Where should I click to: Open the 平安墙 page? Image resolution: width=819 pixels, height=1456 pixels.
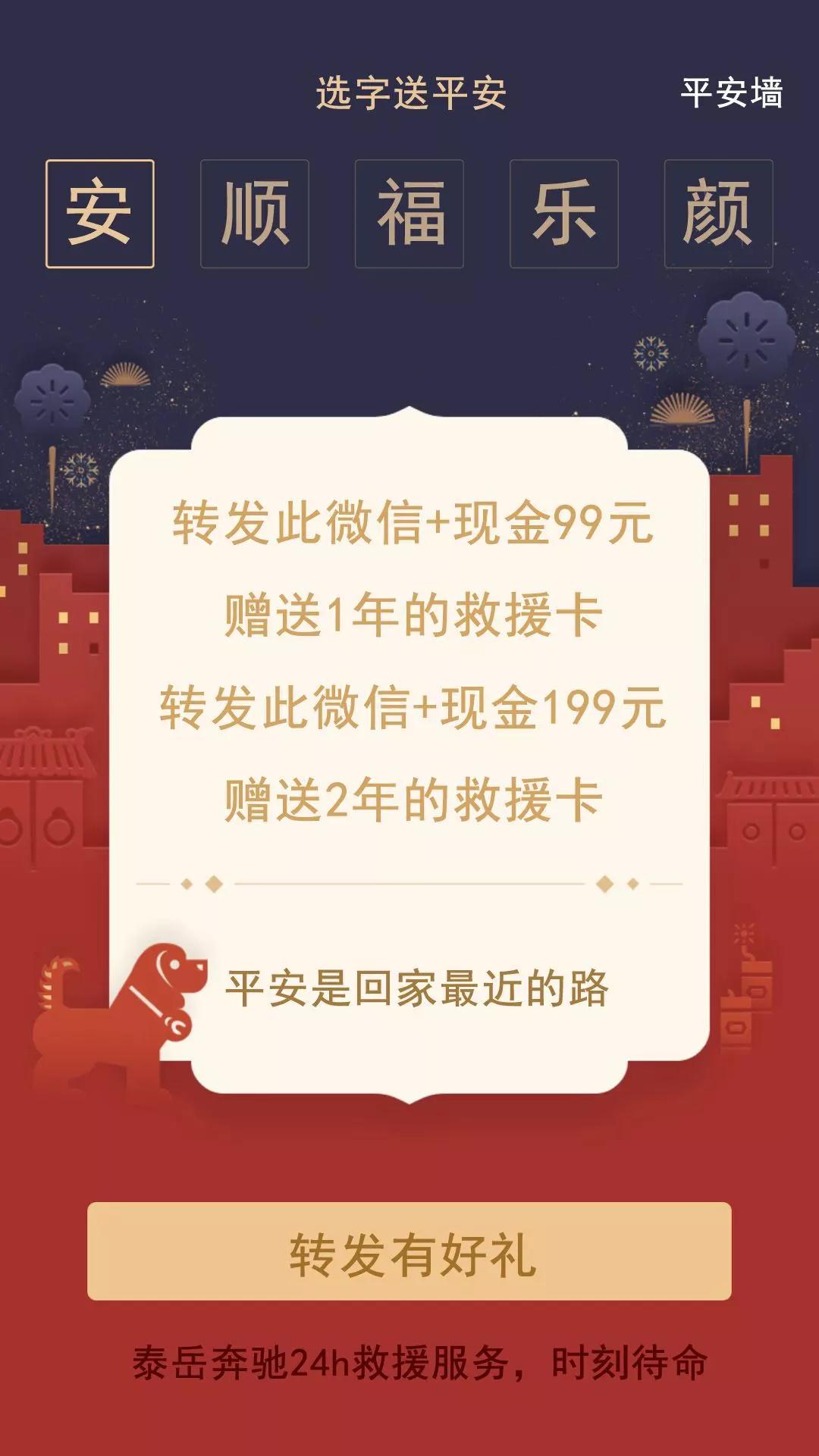click(x=731, y=93)
